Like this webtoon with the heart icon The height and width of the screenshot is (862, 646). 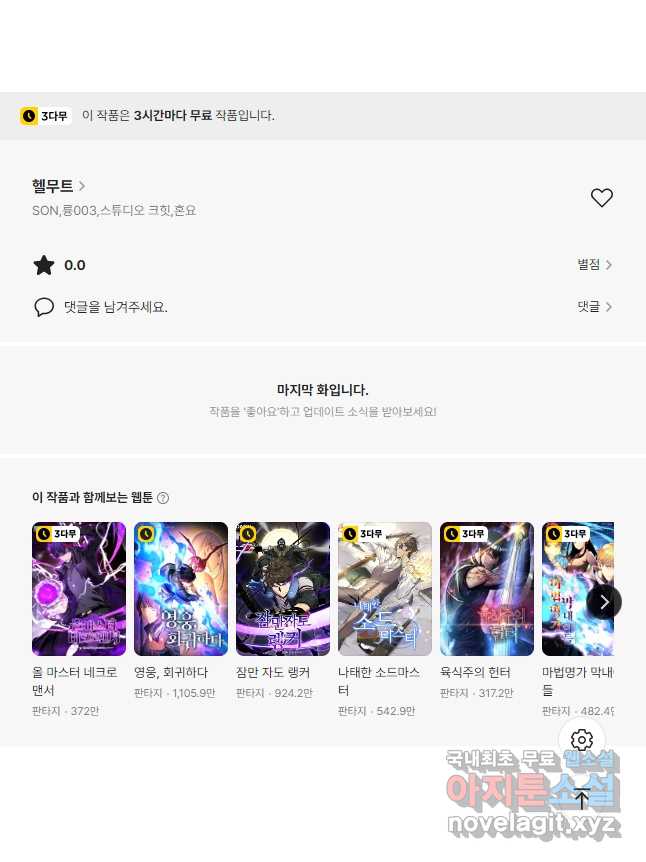pyautogui.click(x=601, y=198)
